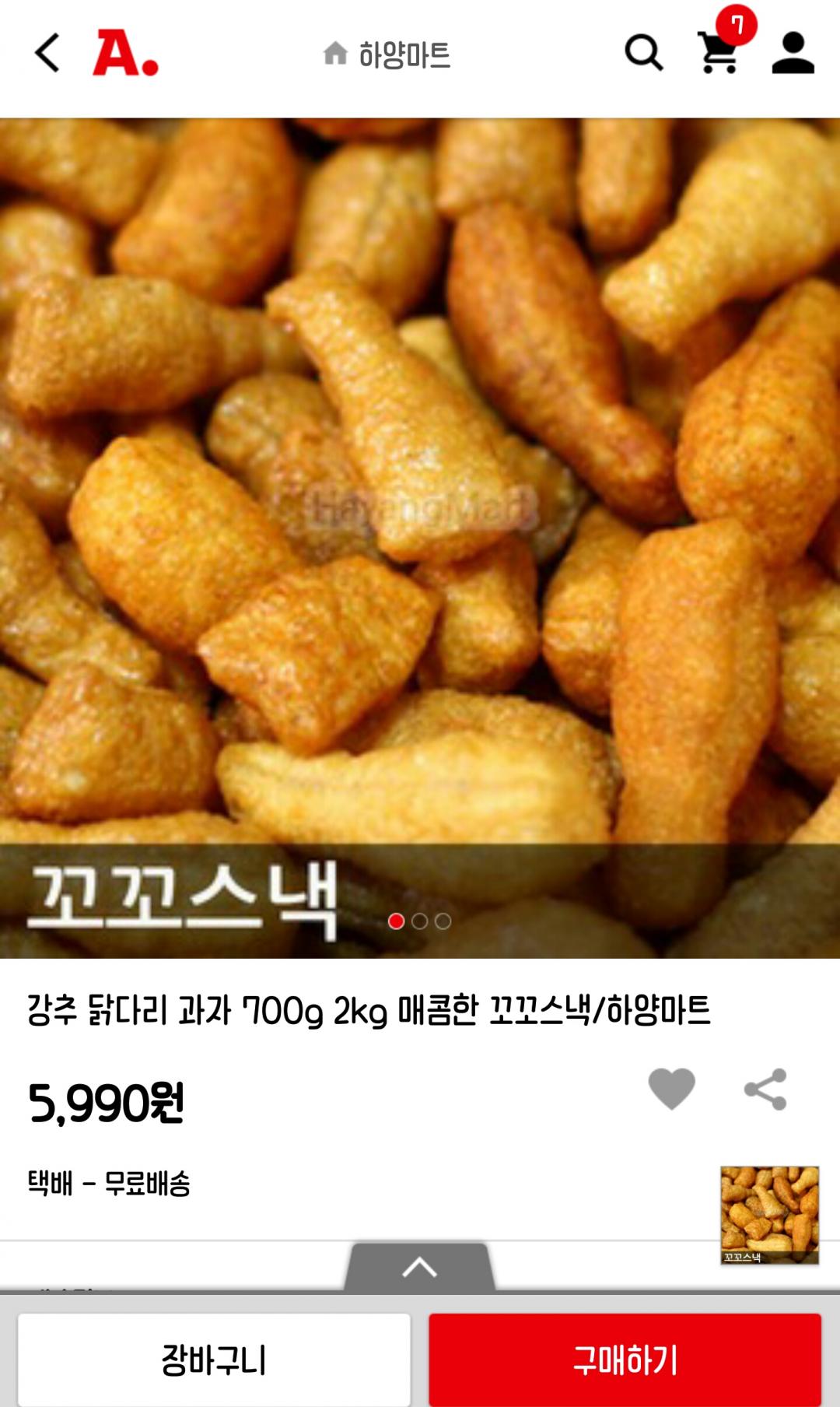Open the user profile icon
Screen dimensions: 840x1407
[x=793, y=53]
